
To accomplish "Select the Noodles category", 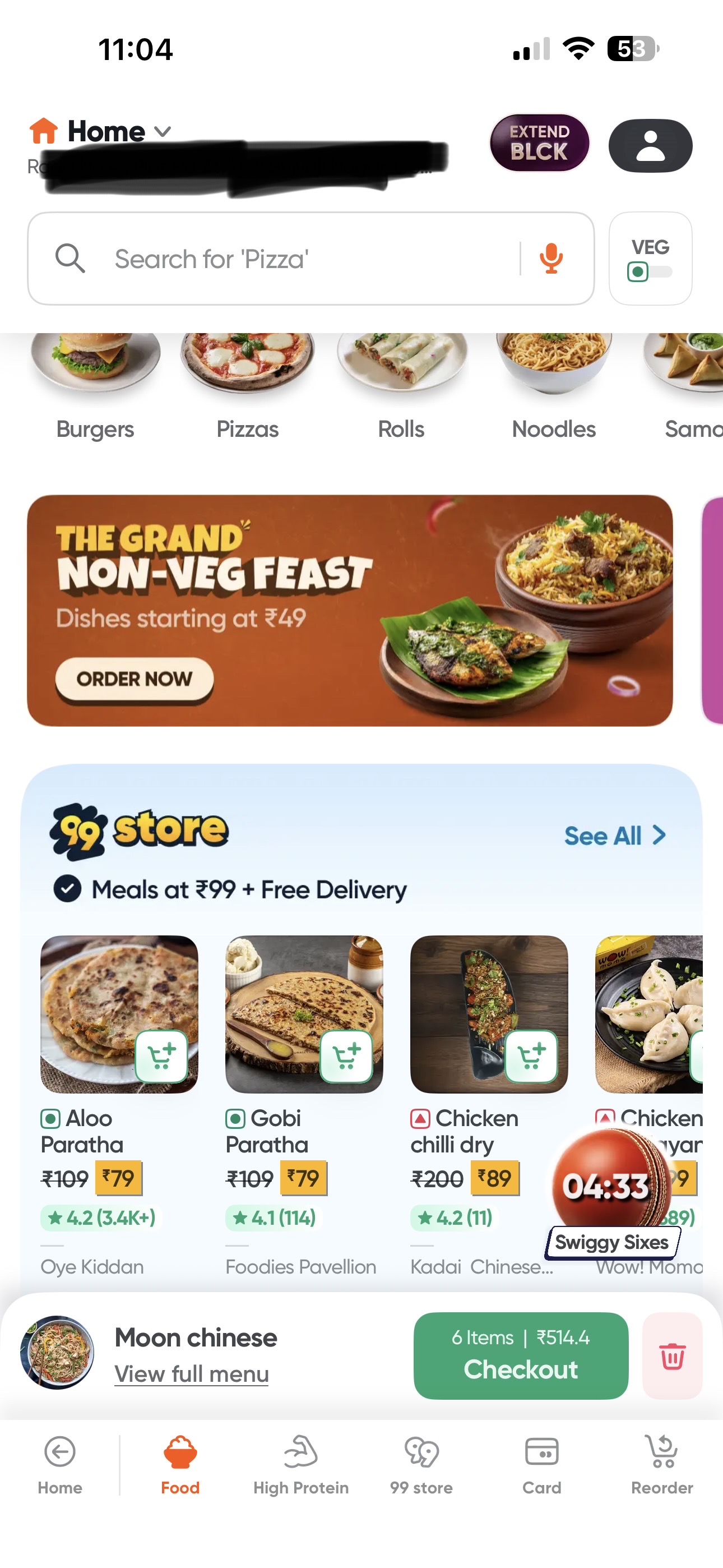I will pos(553,385).
